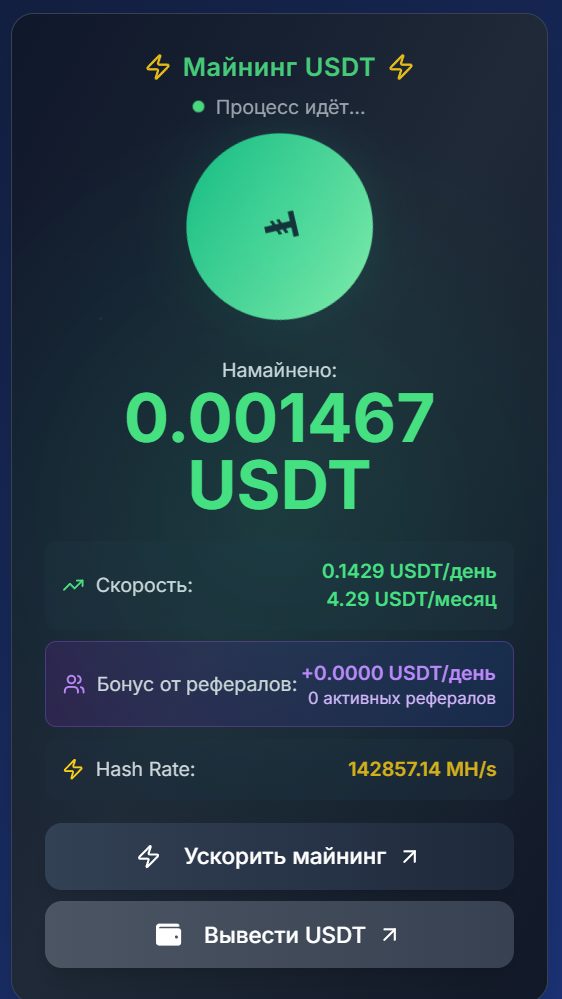The image size is (562, 999).
Task: Tap the Ускорить майнинг button
Action: (279, 856)
